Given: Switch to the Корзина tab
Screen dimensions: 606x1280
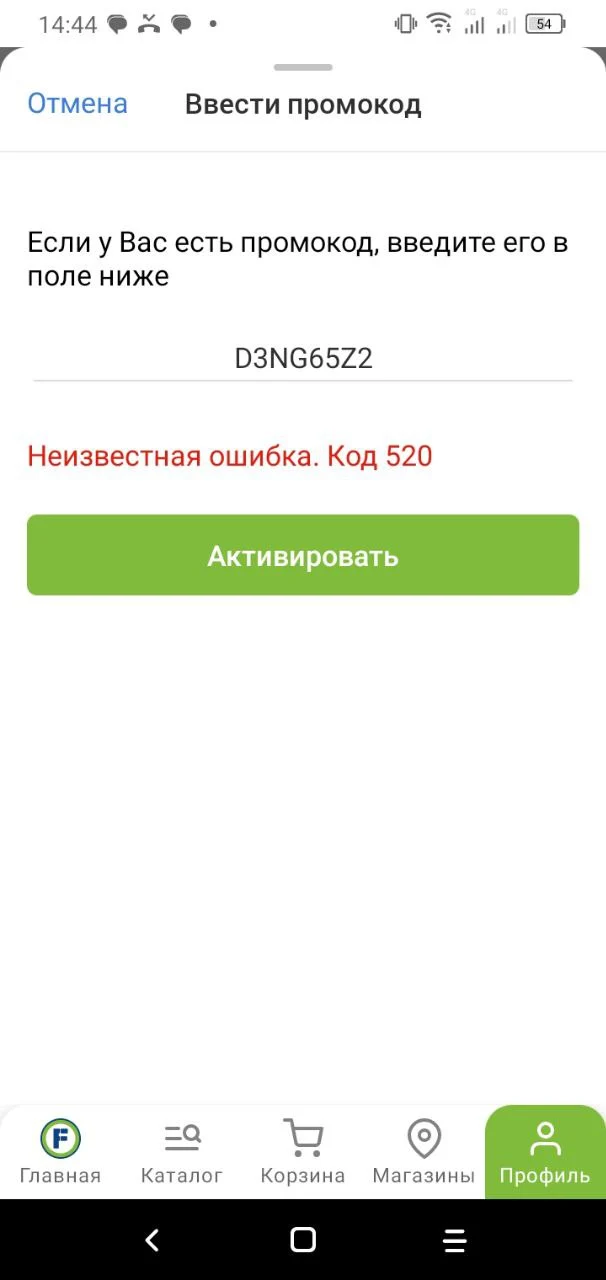Looking at the screenshot, I should tap(303, 1152).
